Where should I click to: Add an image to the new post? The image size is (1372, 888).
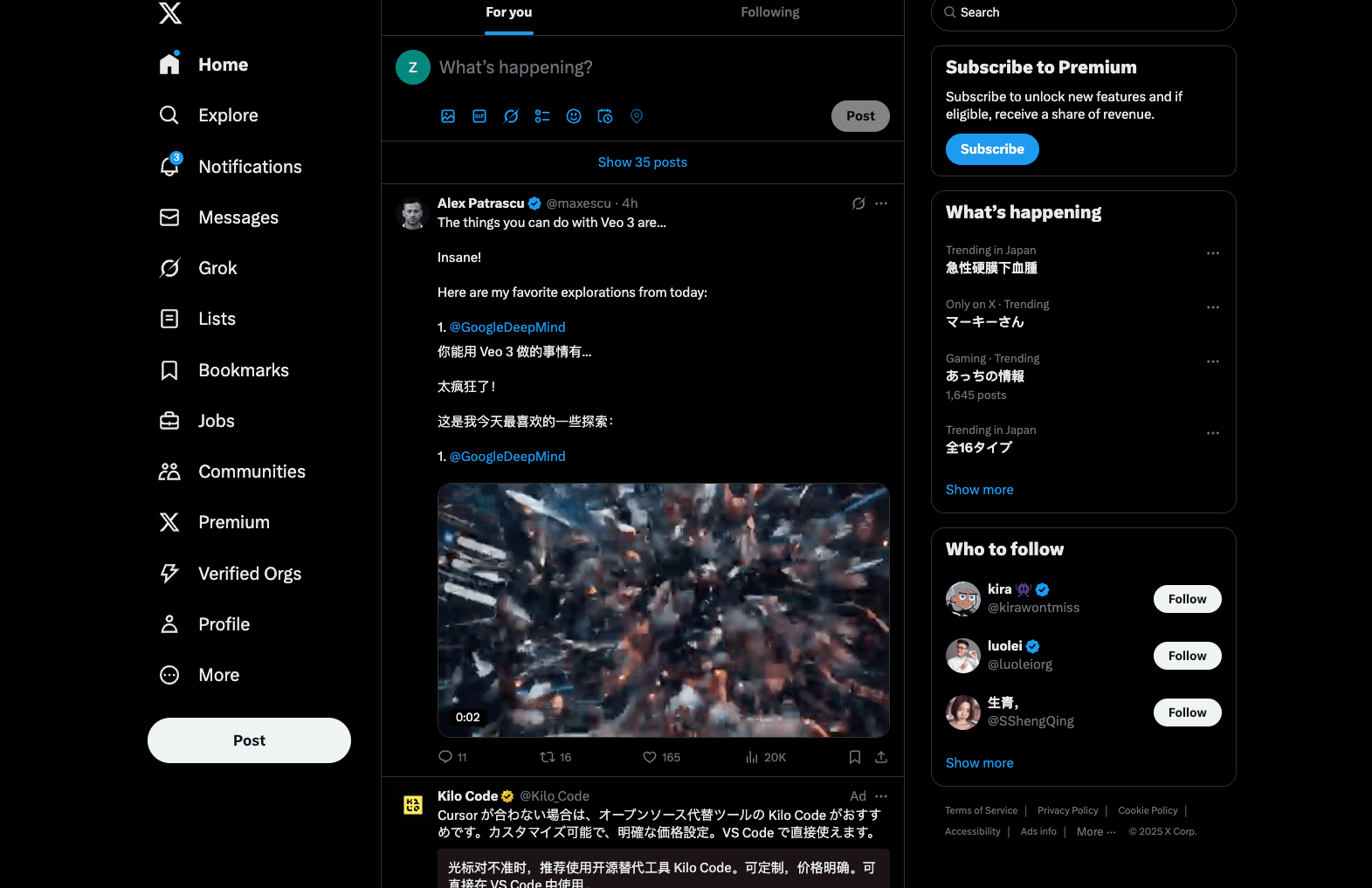(448, 116)
